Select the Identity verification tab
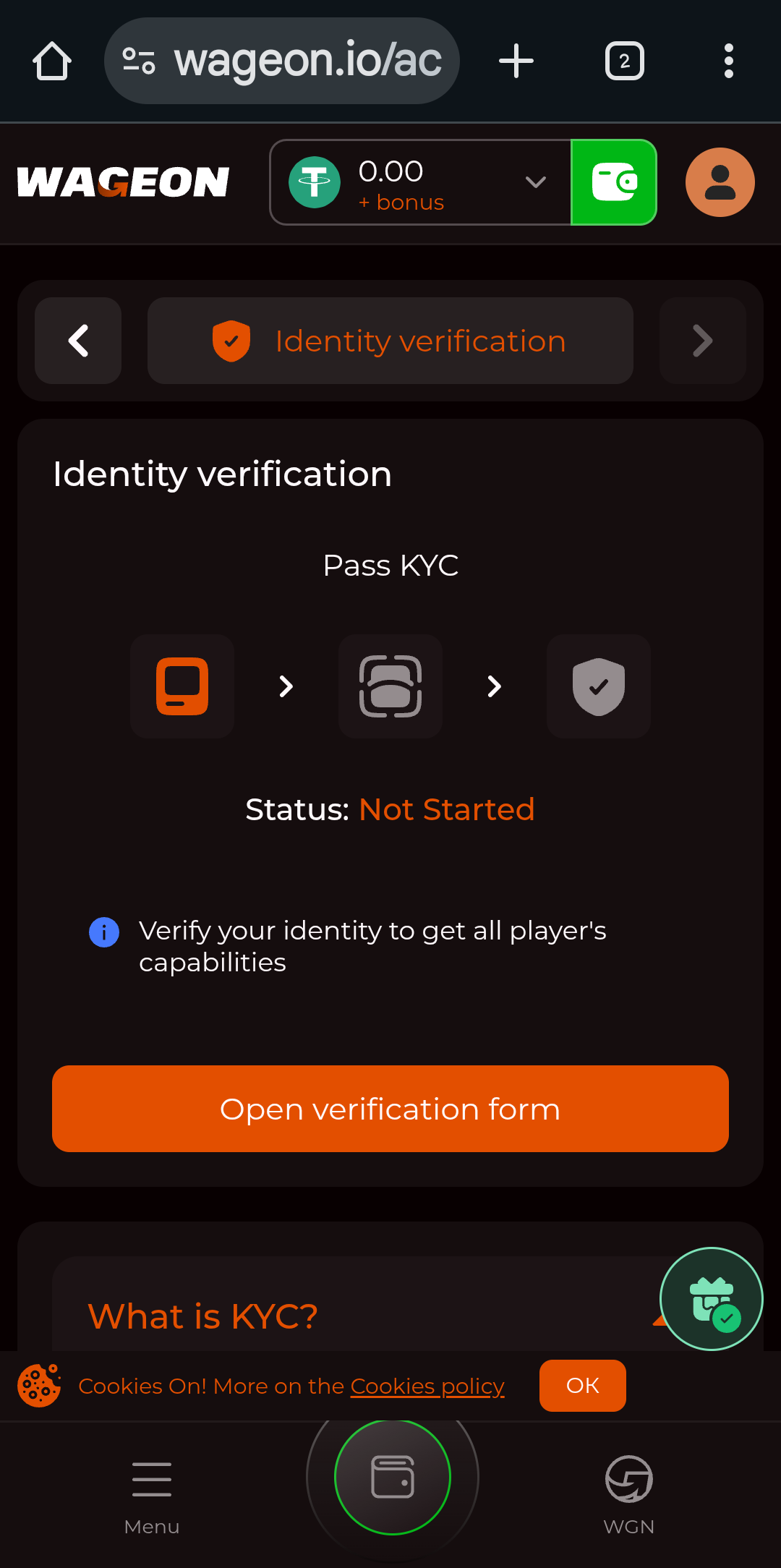 (390, 341)
